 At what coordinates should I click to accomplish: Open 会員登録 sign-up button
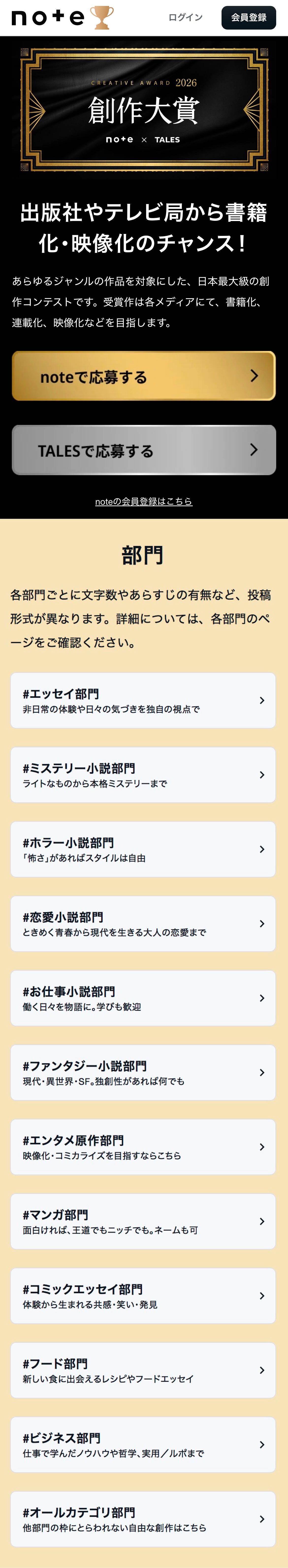tap(249, 18)
